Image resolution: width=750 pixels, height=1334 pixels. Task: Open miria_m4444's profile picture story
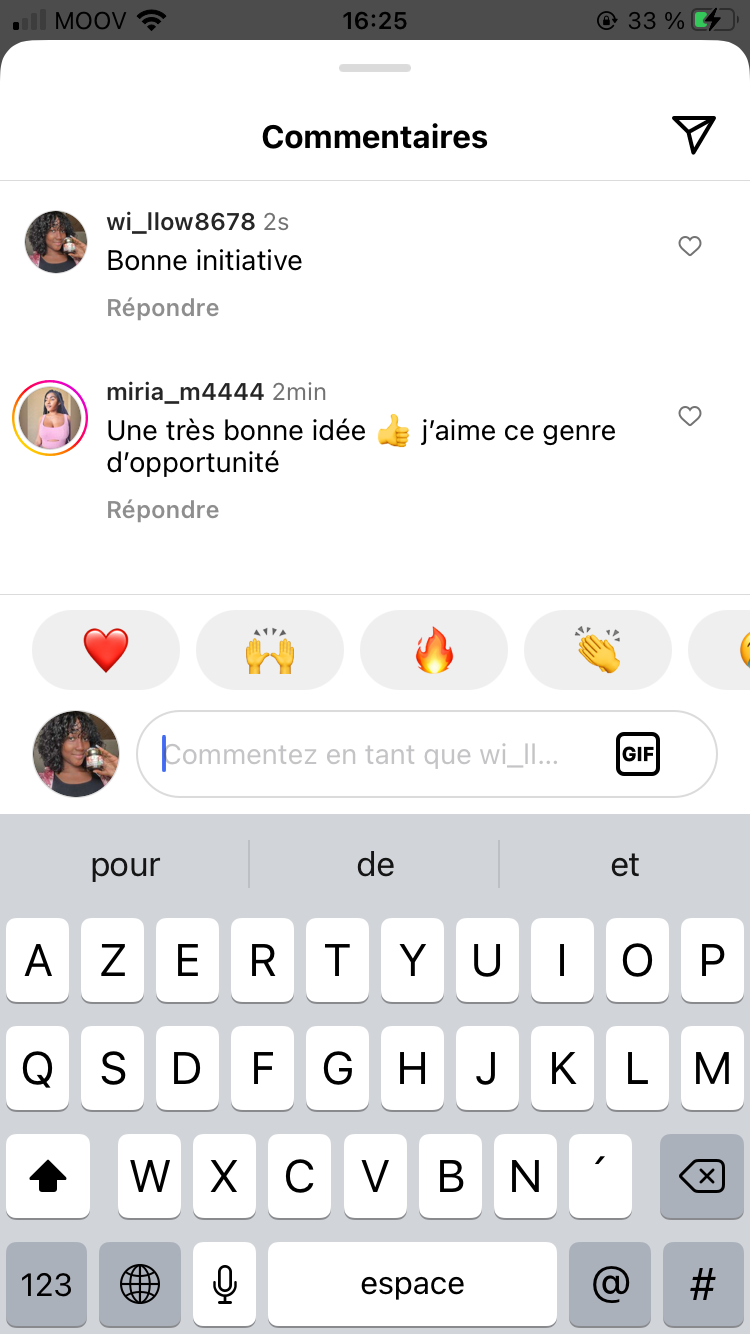point(50,419)
